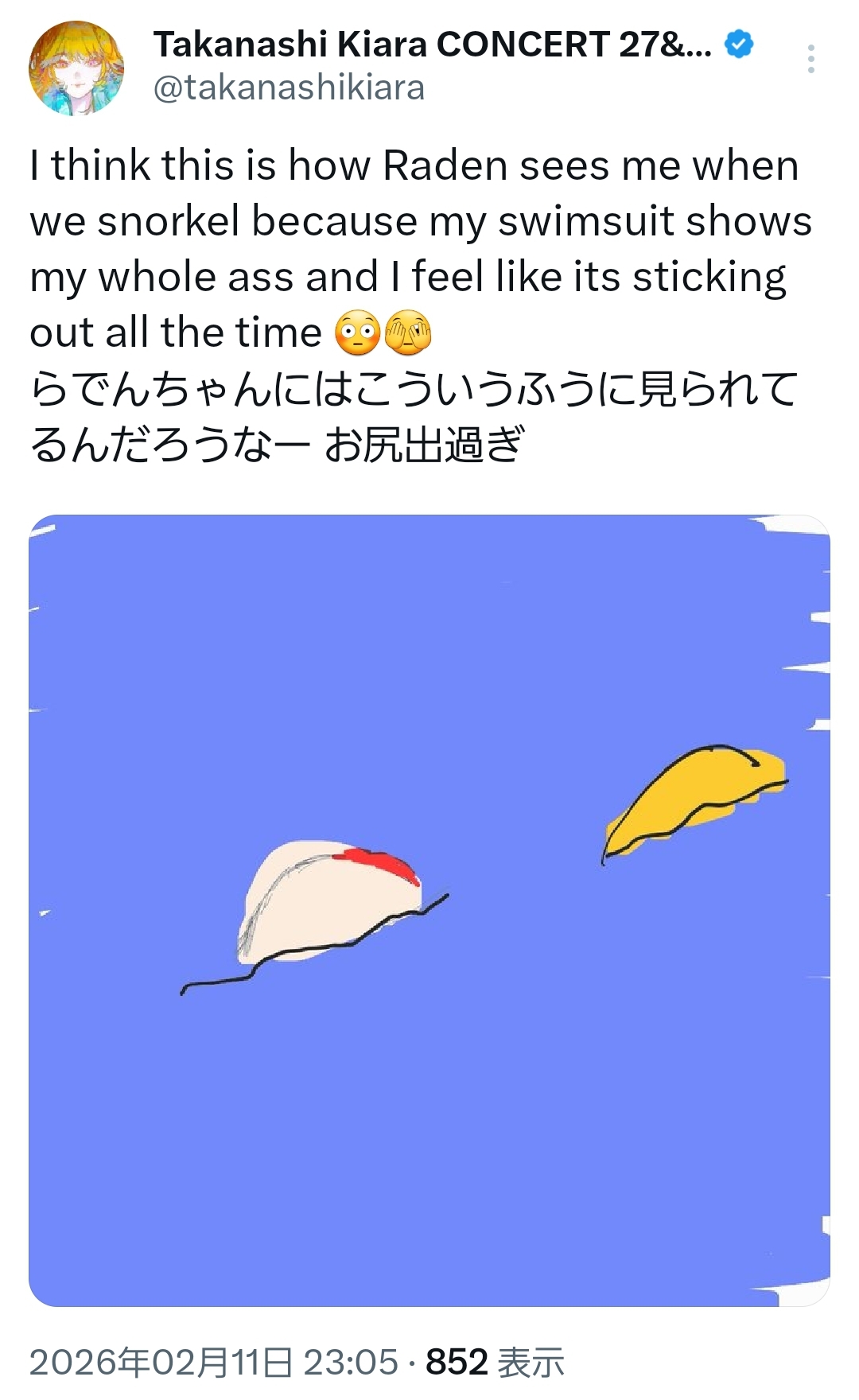Open the @takanashikiara profile handle

pos(289,87)
